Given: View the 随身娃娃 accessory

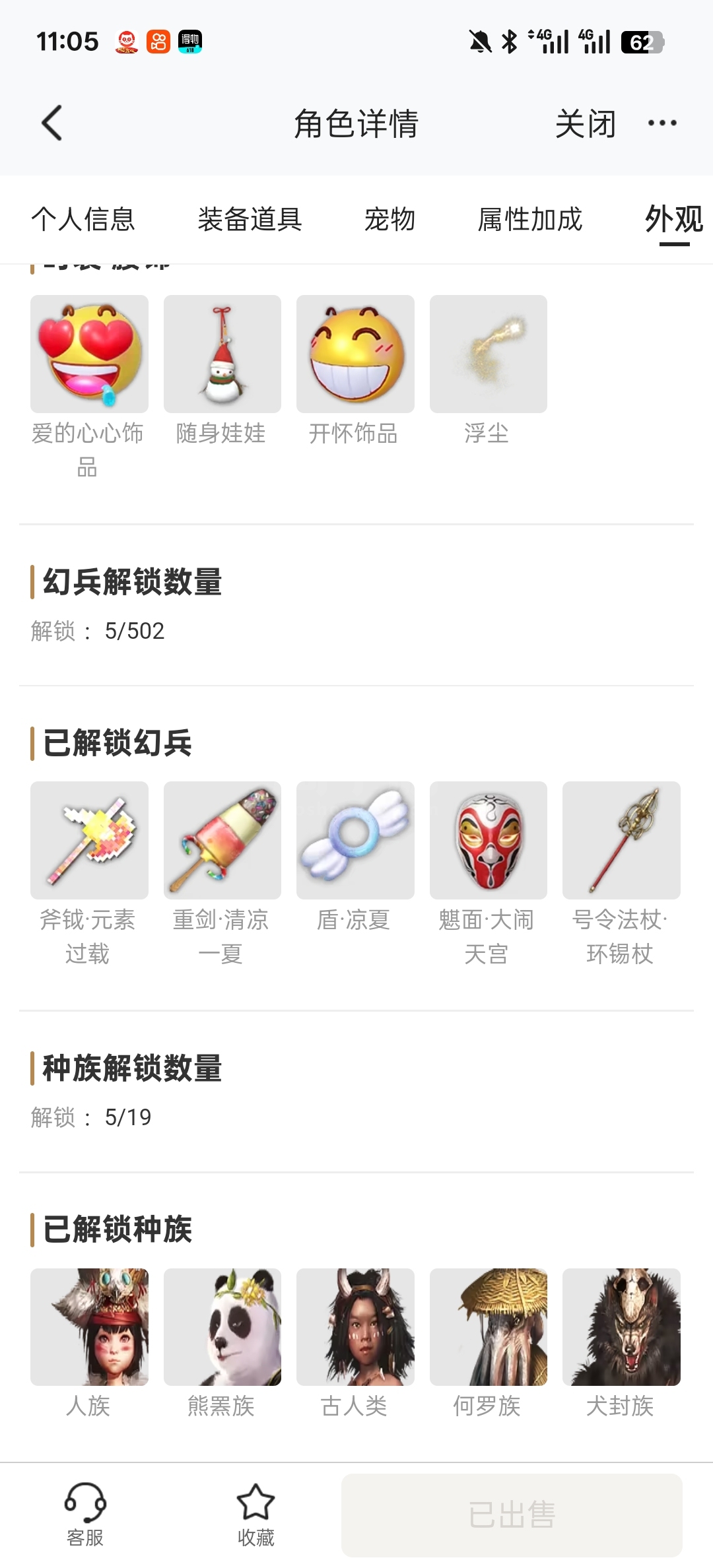Looking at the screenshot, I should click(222, 354).
